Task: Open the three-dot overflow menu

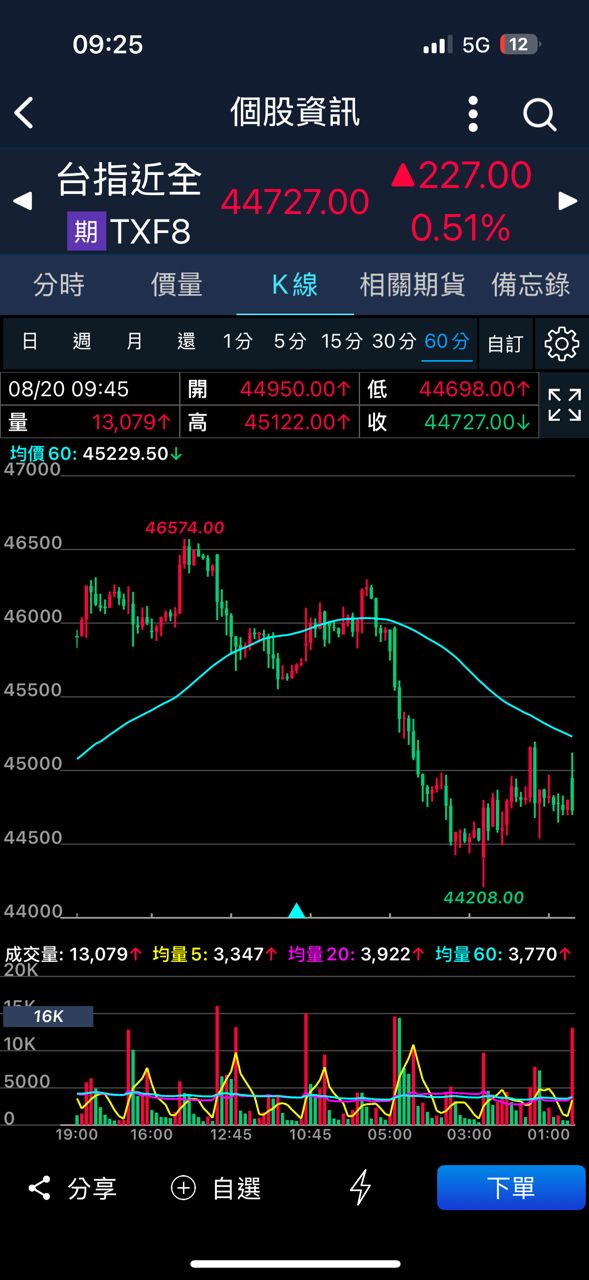Action: click(x=473, y=113)
